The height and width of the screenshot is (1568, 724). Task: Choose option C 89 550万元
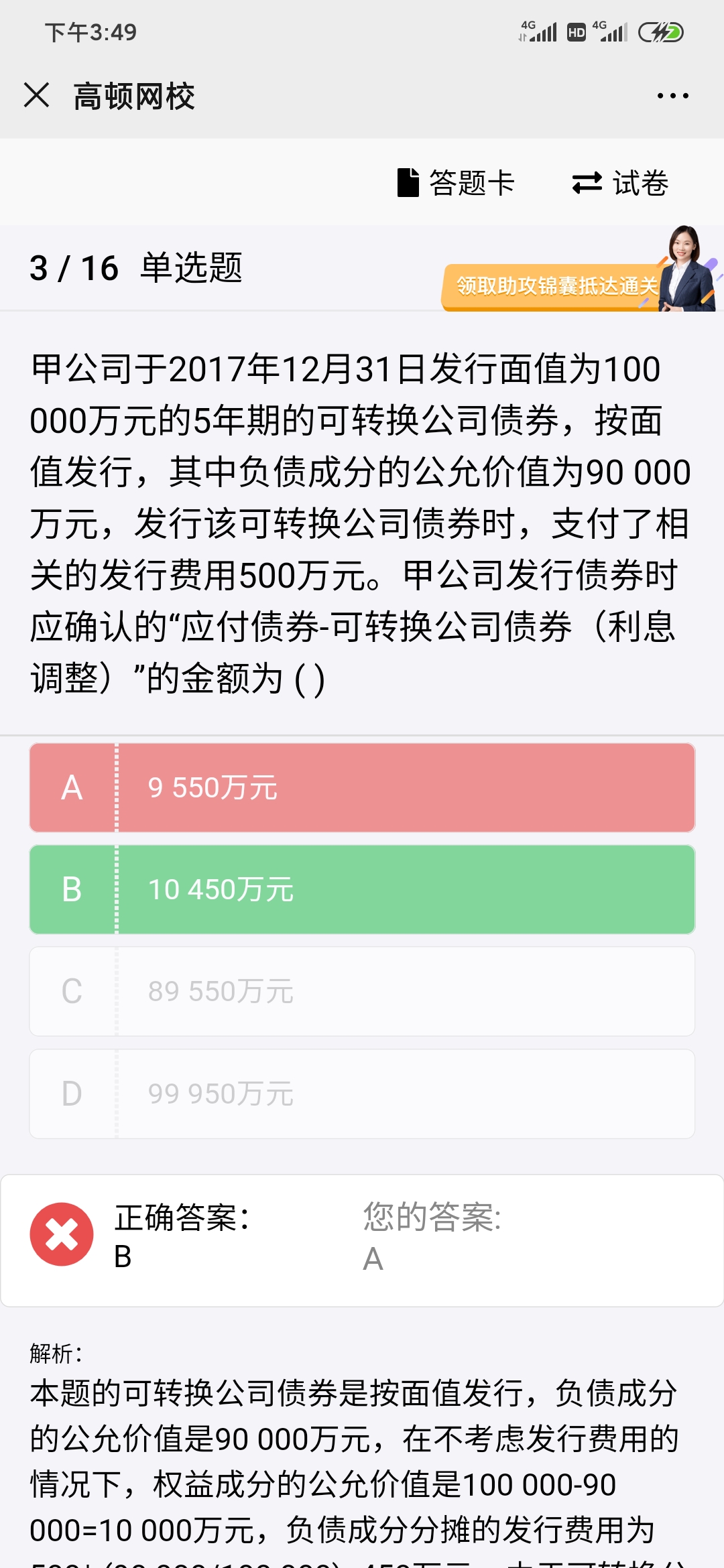point(362,991)
